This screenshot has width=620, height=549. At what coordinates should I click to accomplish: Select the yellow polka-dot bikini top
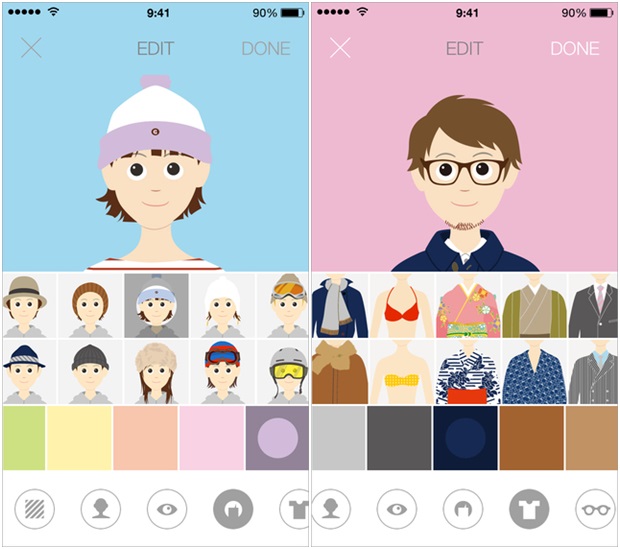[x=402, y=371]
